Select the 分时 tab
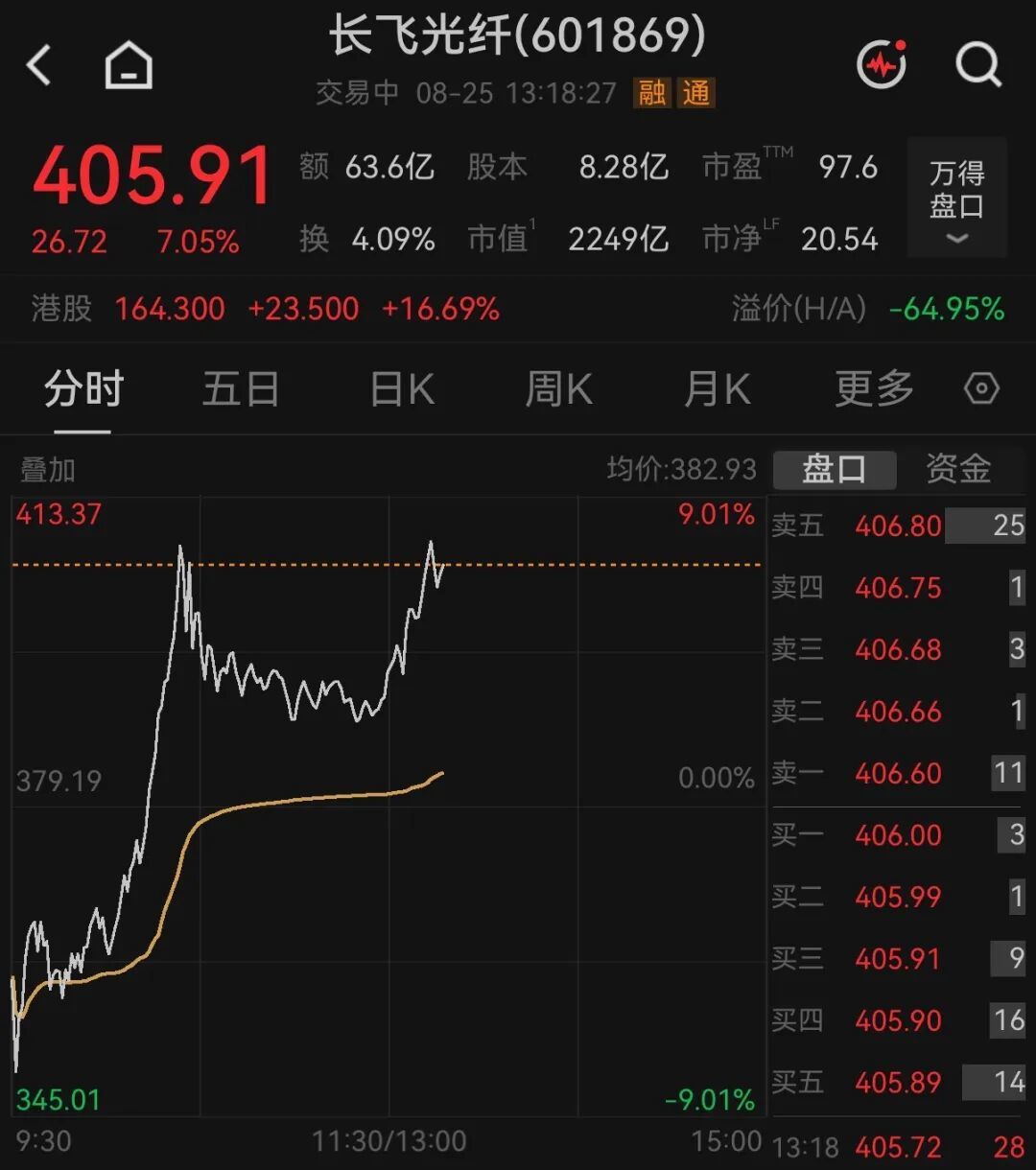This screenshot has height=1170, width=1036. pos(84,389)
